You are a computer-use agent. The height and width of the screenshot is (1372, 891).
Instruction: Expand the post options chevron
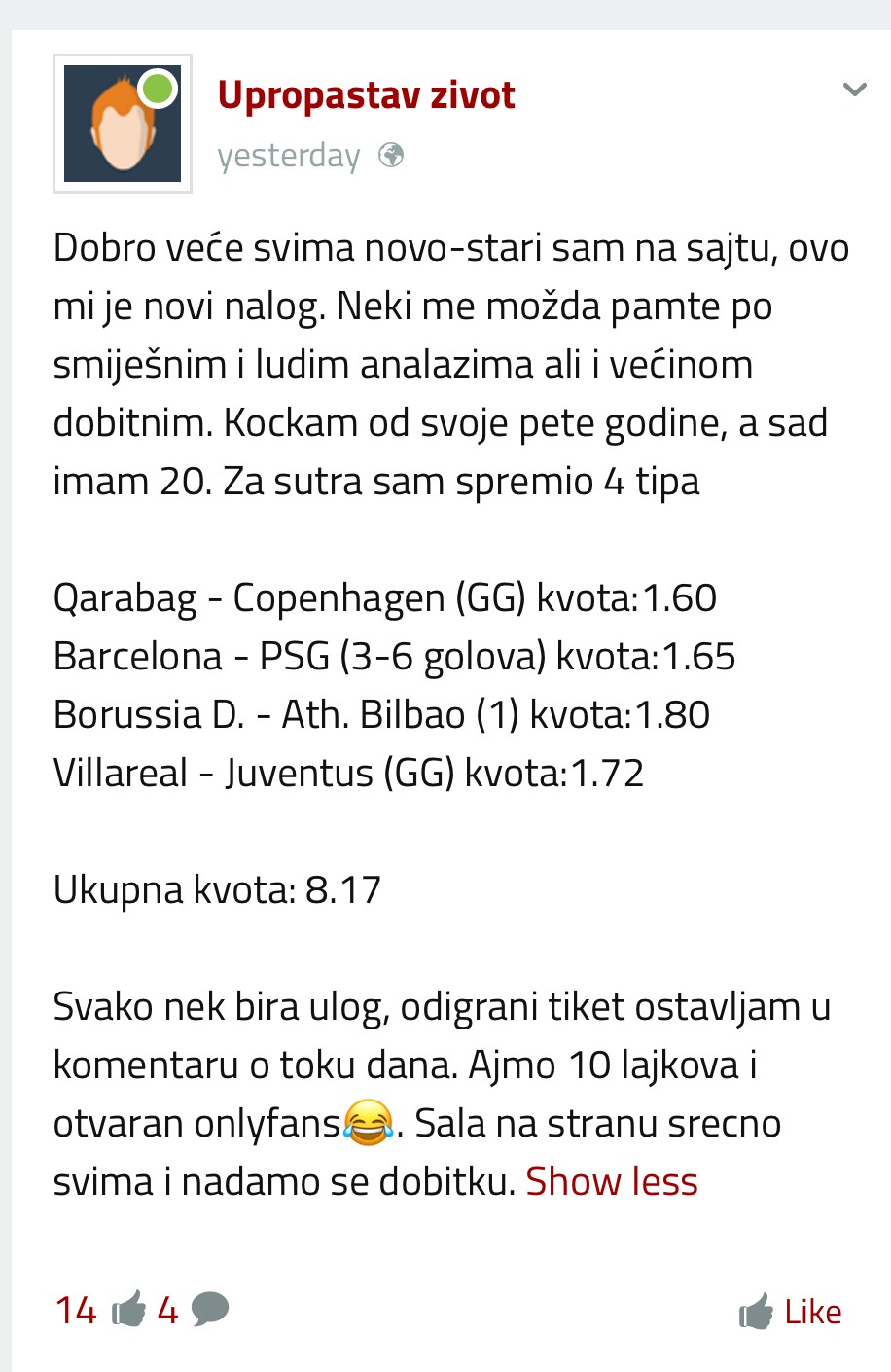tap(854, 90)
